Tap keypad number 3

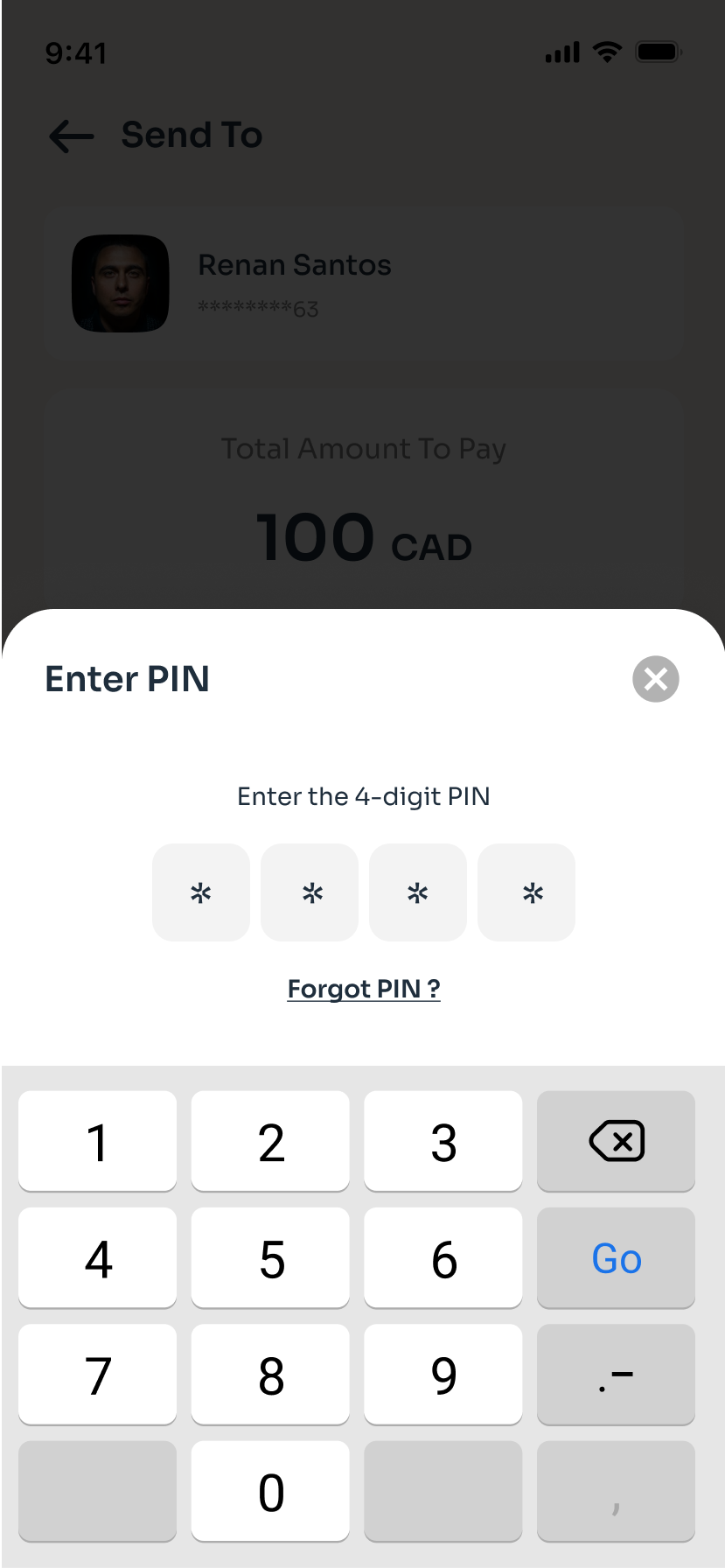[x=443, y=1141]
